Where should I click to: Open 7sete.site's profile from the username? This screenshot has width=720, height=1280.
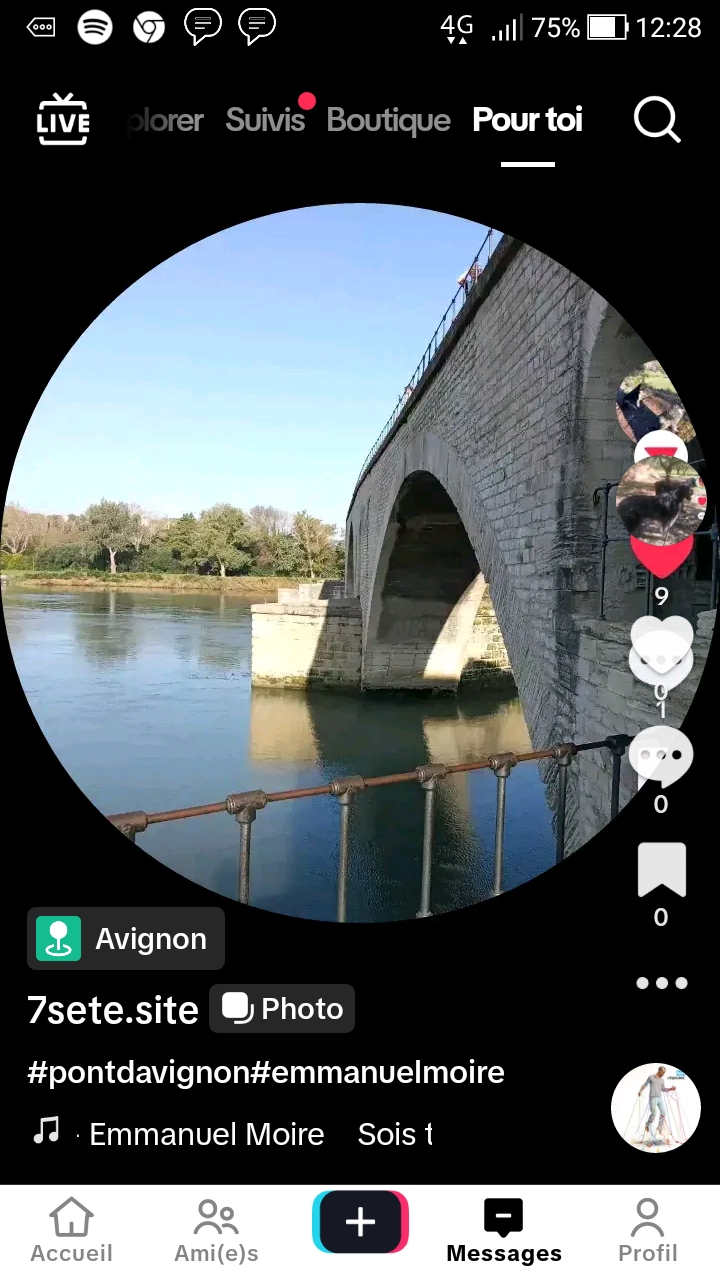[113, 1010]
